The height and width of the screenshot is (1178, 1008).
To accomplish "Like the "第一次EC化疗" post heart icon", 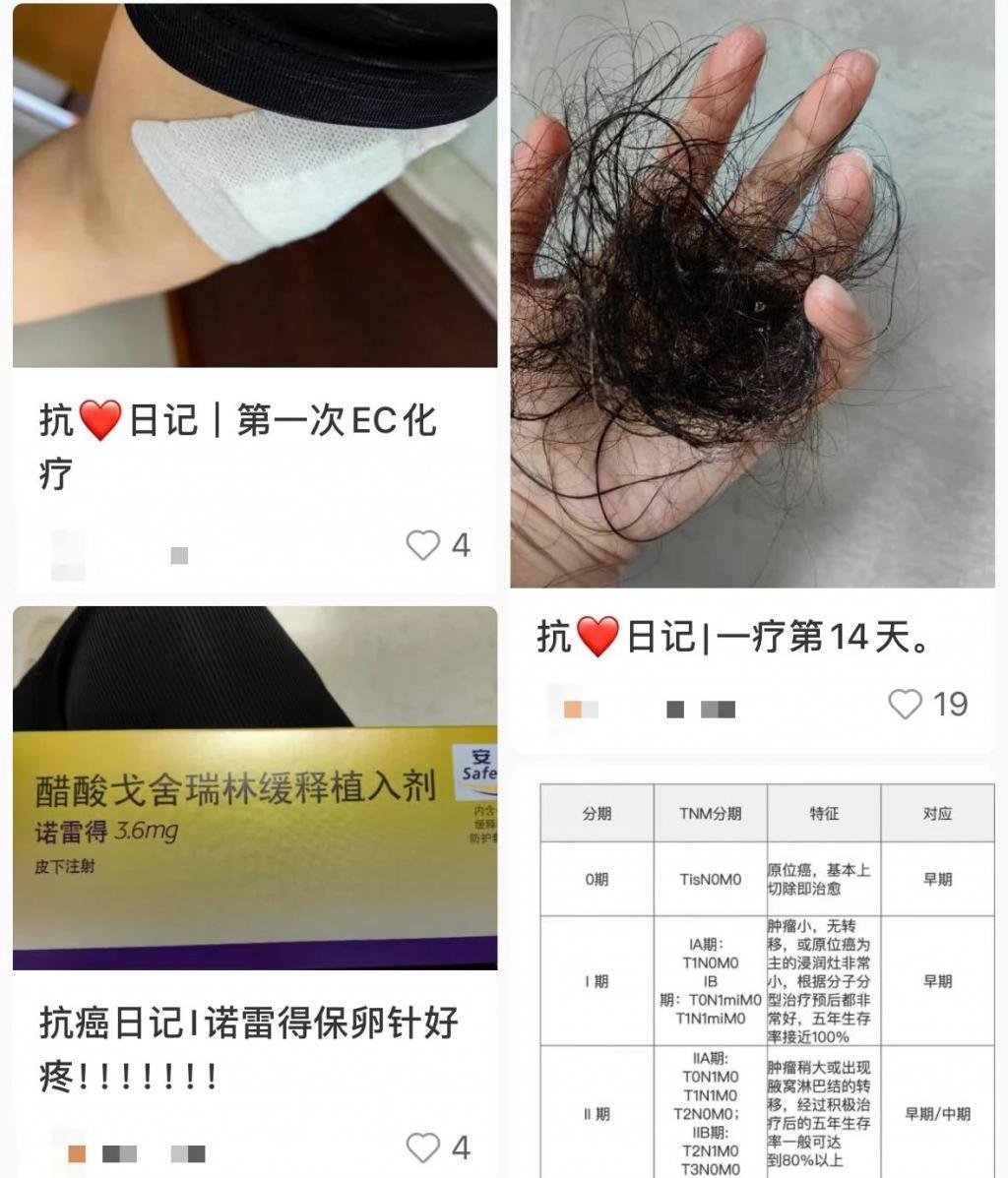I will 423,545.
